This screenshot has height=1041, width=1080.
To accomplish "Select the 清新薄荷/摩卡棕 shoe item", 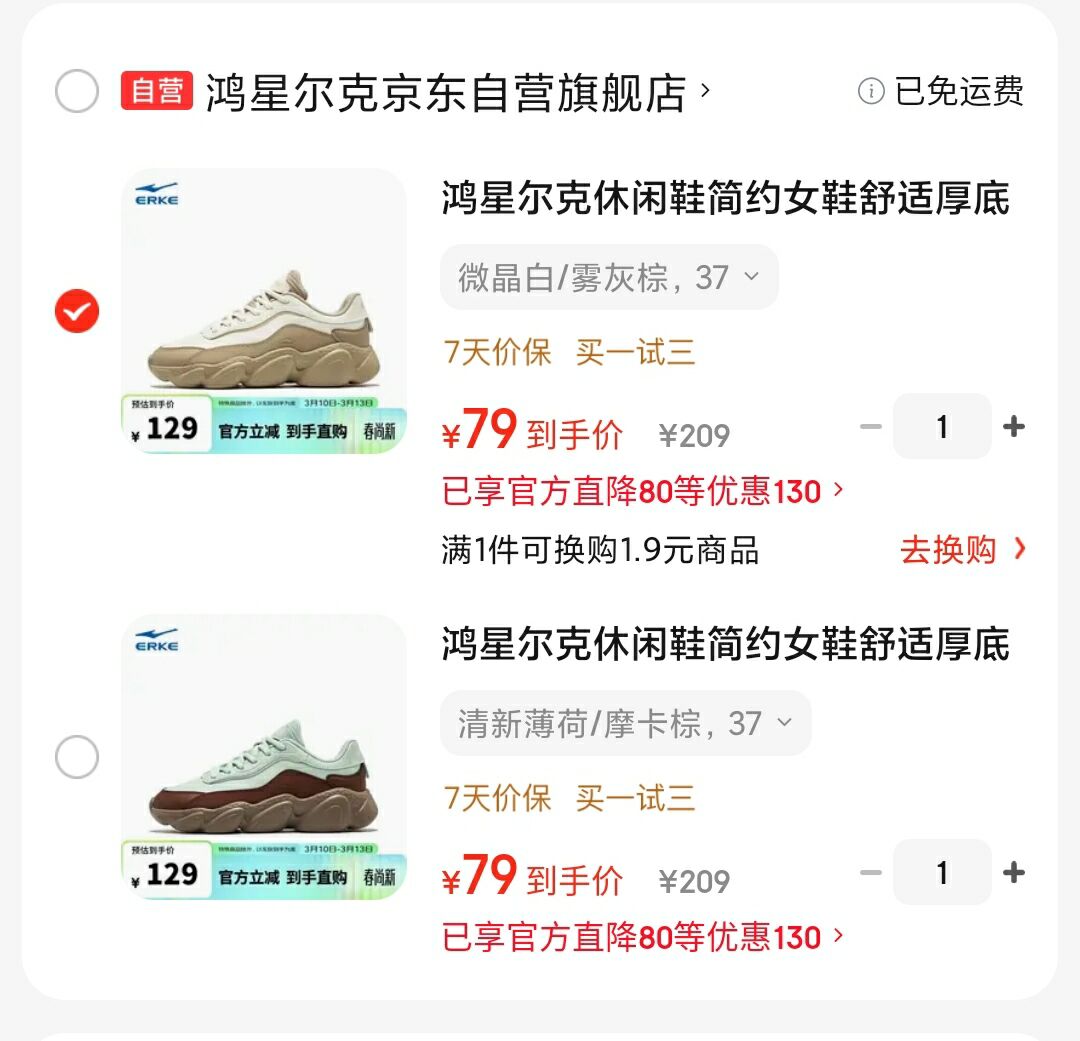I will (x=77, y=757).
